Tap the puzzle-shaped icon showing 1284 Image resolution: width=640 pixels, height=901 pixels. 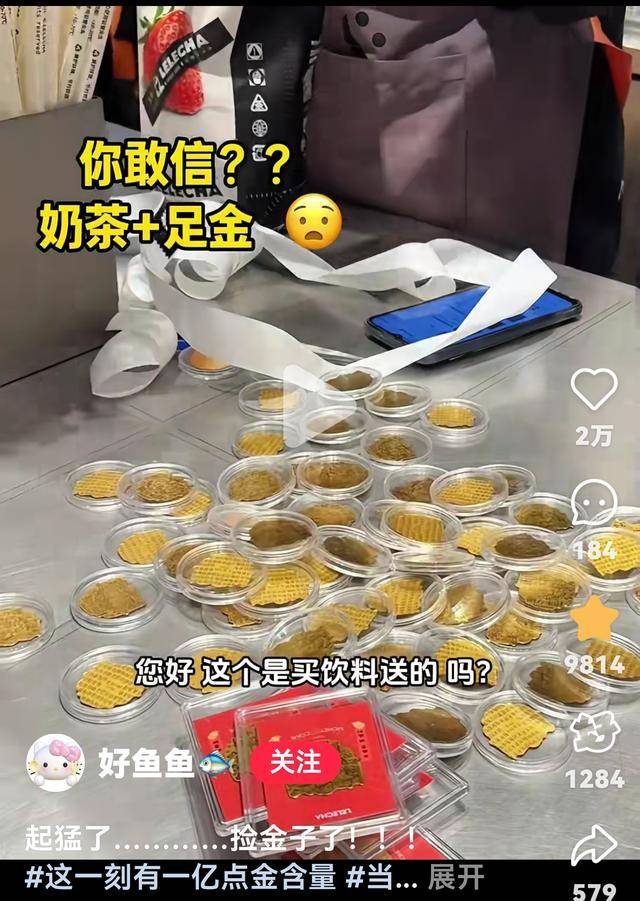[x=594, y=733]
